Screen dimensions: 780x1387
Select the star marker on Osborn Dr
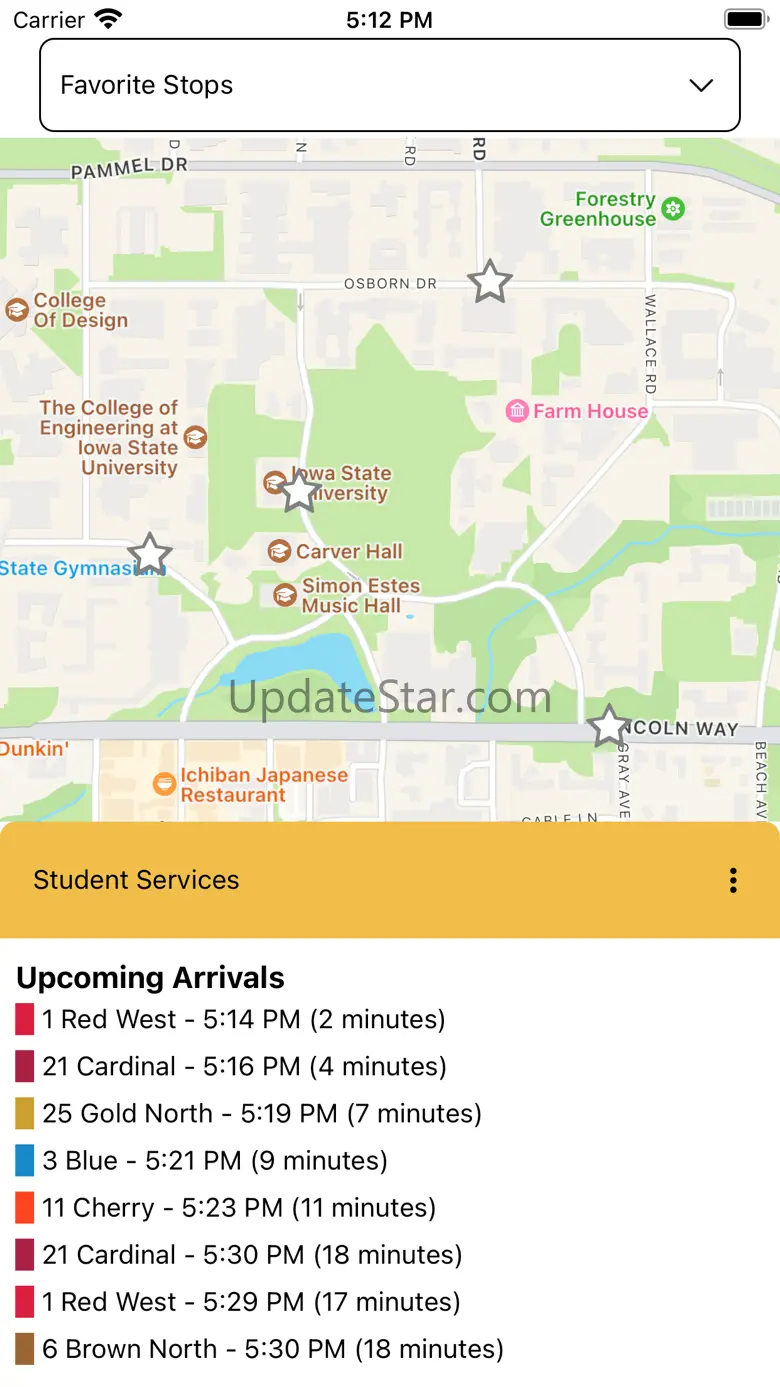coord(490,282)
